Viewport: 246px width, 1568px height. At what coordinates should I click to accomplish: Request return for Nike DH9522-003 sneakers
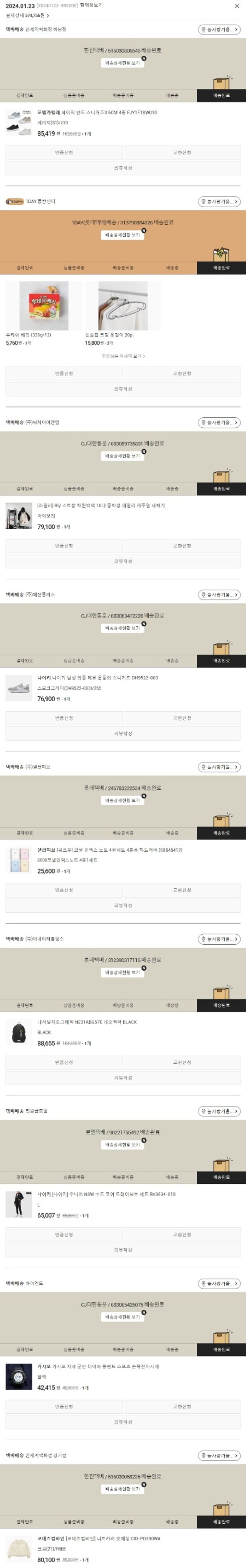64,718
